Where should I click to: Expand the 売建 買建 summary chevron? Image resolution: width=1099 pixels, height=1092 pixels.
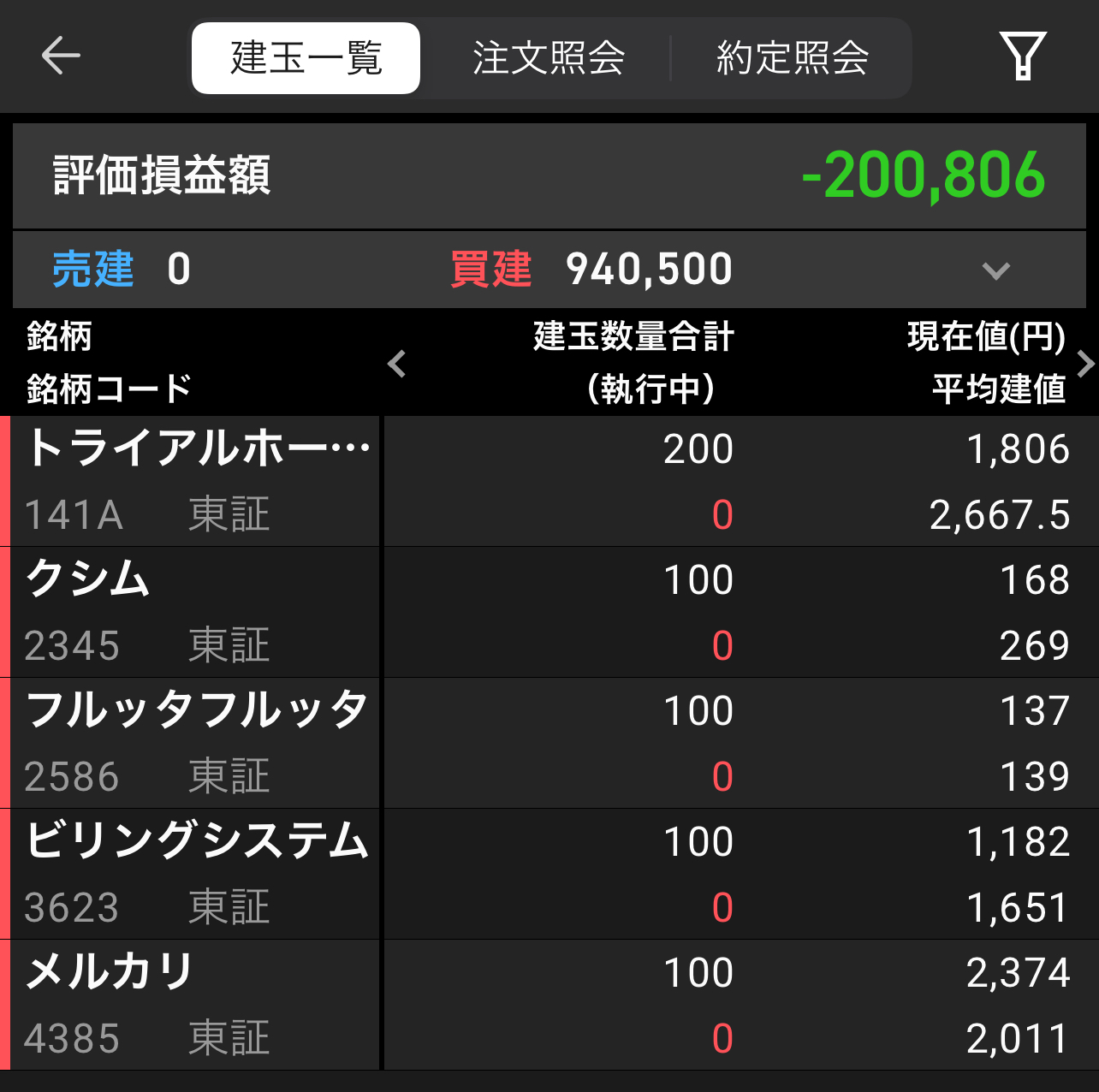click(995, 270)
